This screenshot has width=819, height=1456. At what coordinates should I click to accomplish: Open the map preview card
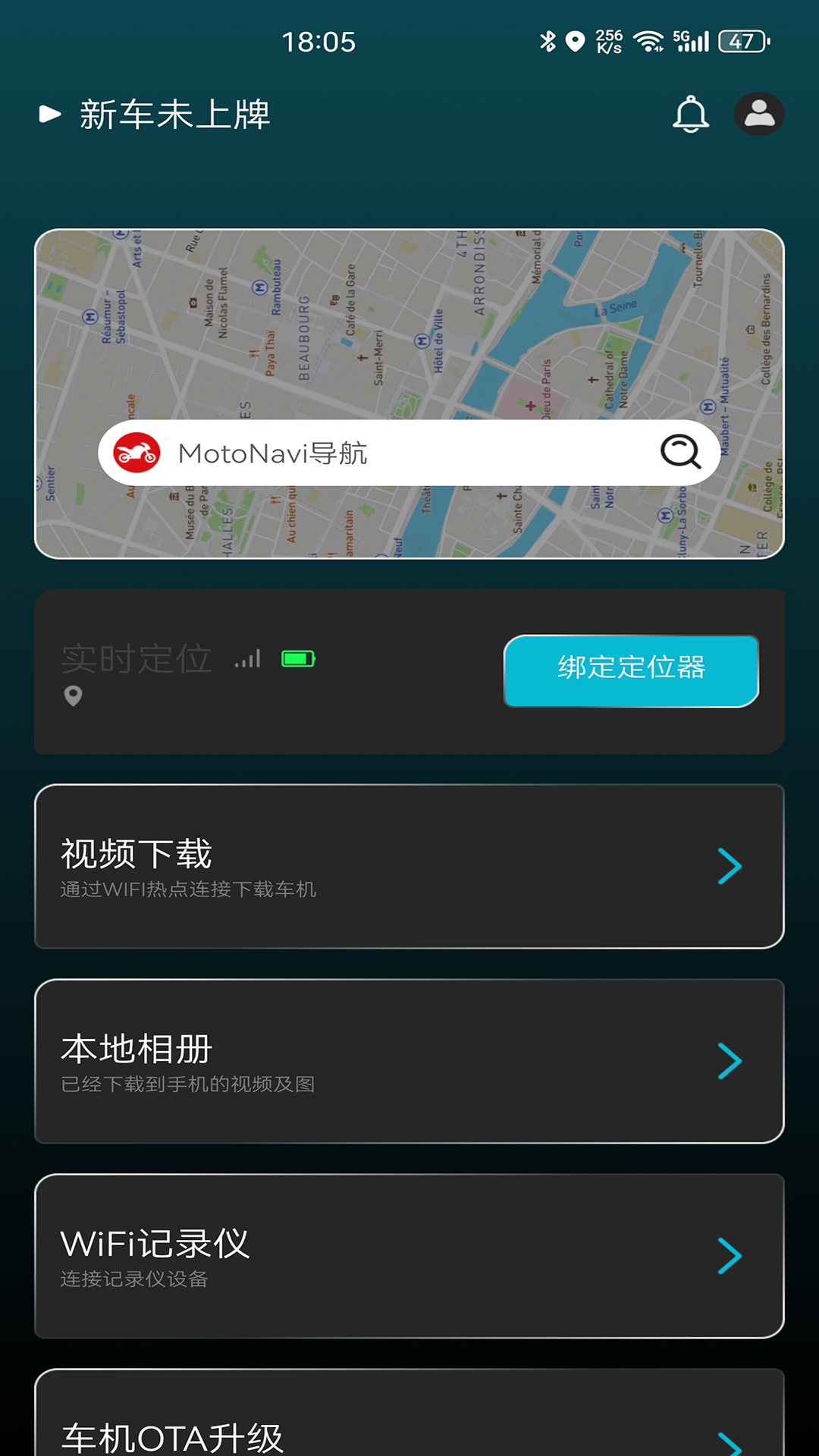click(x=409, y=318)
